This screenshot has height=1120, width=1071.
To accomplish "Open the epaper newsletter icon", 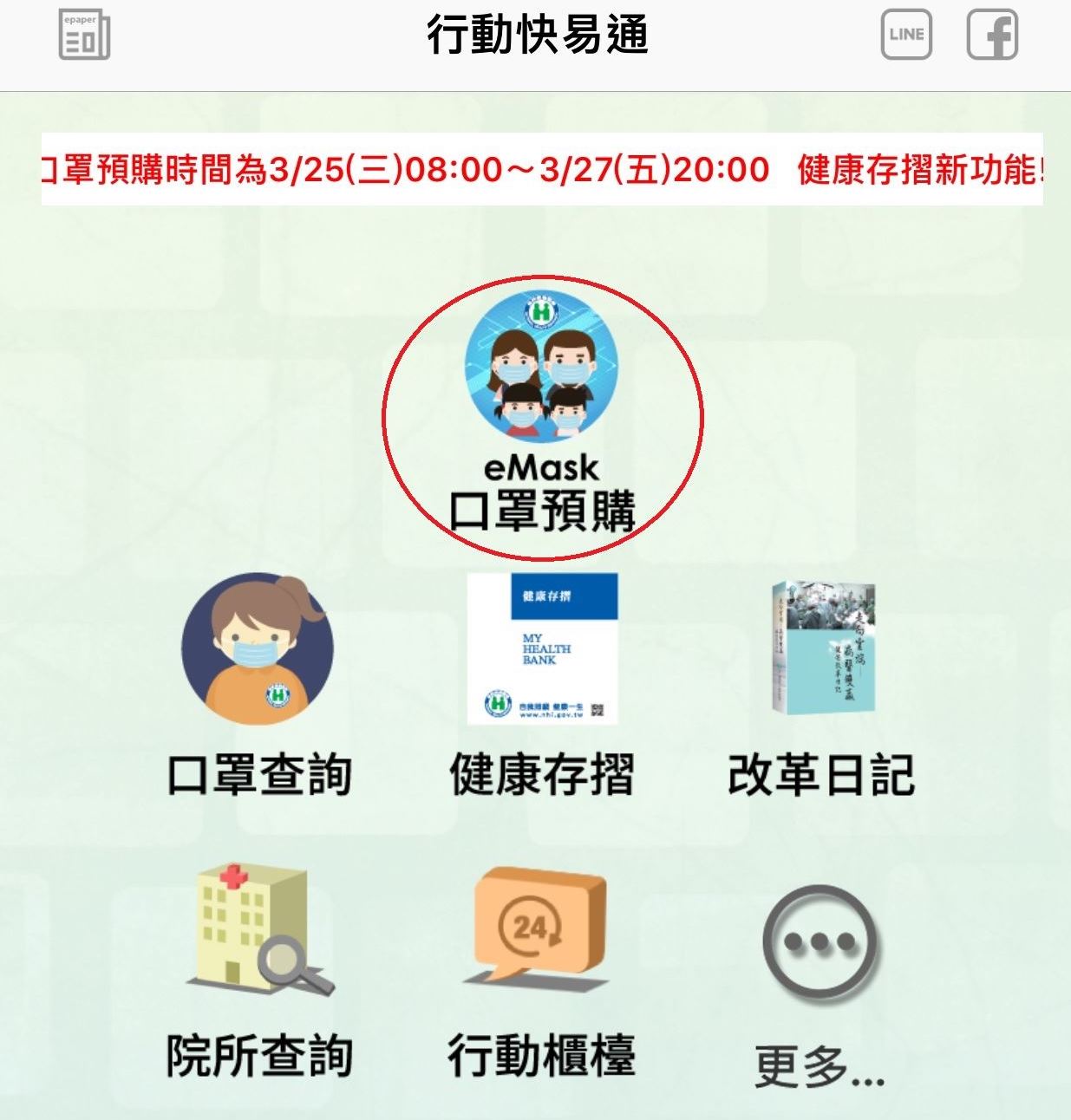I will point(84,35).
